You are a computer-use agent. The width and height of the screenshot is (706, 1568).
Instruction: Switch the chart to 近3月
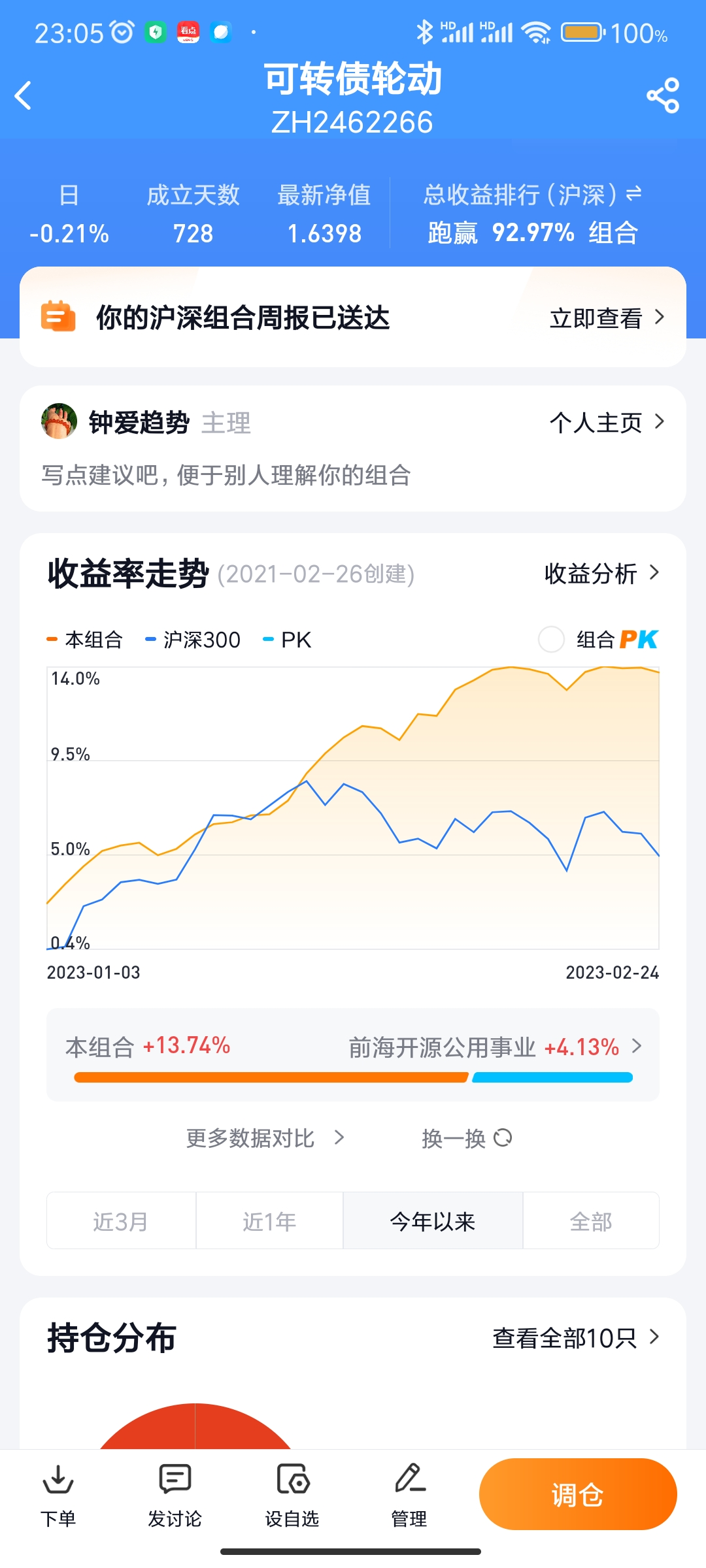click(x=121, y=1220)
